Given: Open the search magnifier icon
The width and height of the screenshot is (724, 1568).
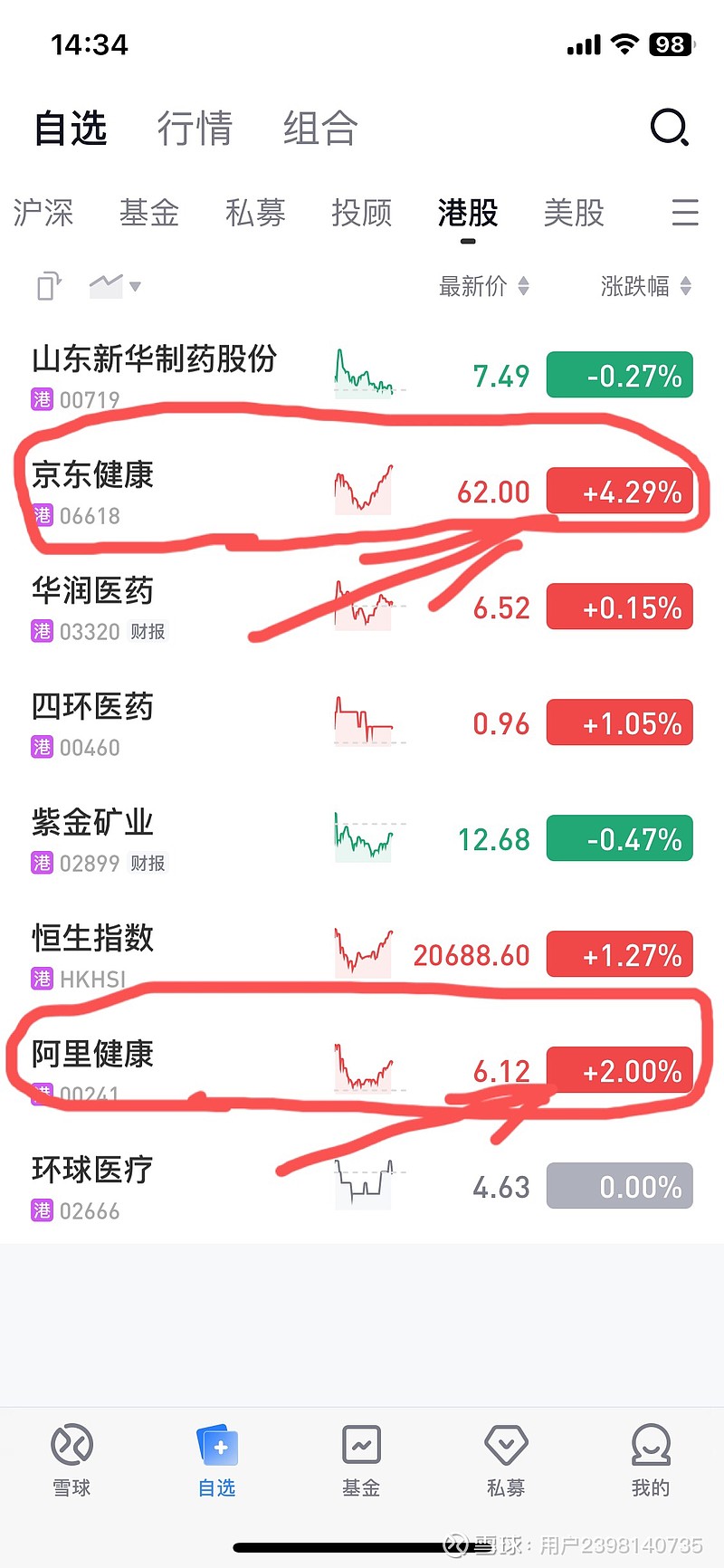Looking at the screenshot, I should click(670, 128).
